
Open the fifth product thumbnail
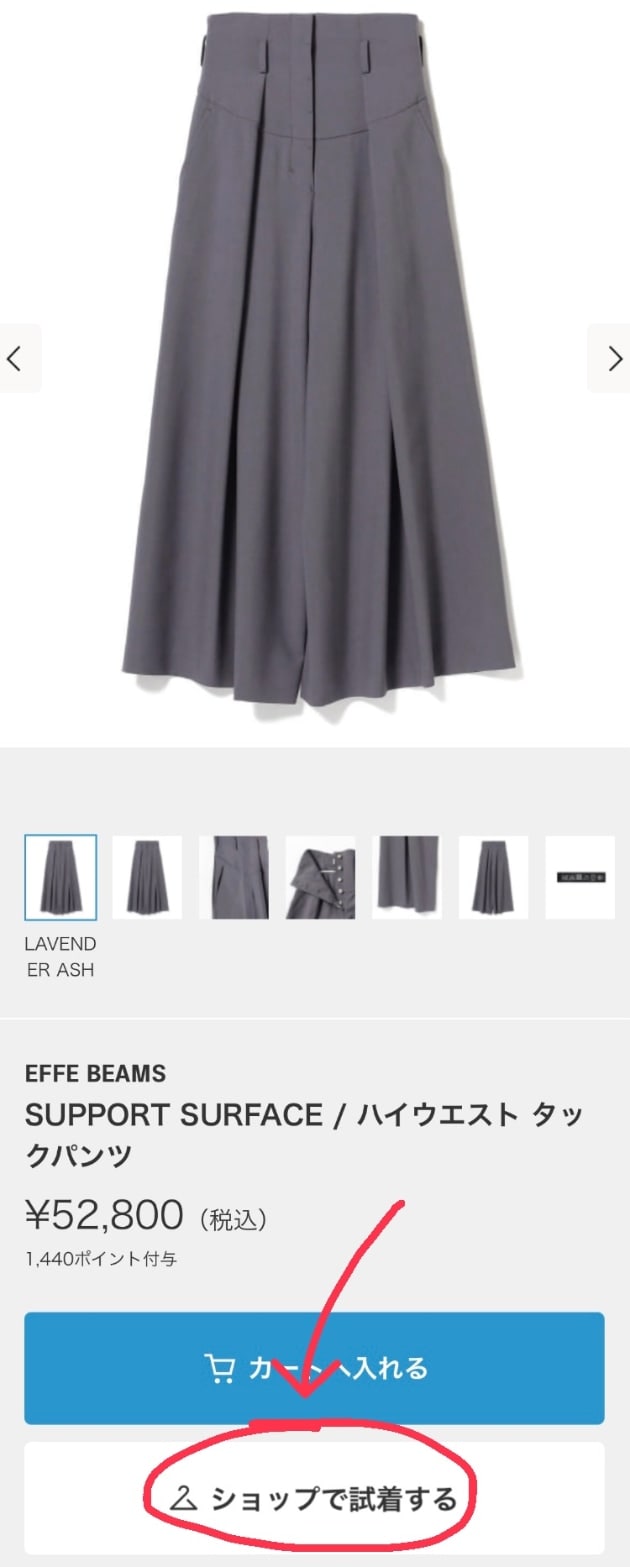[x=407, y=877]
